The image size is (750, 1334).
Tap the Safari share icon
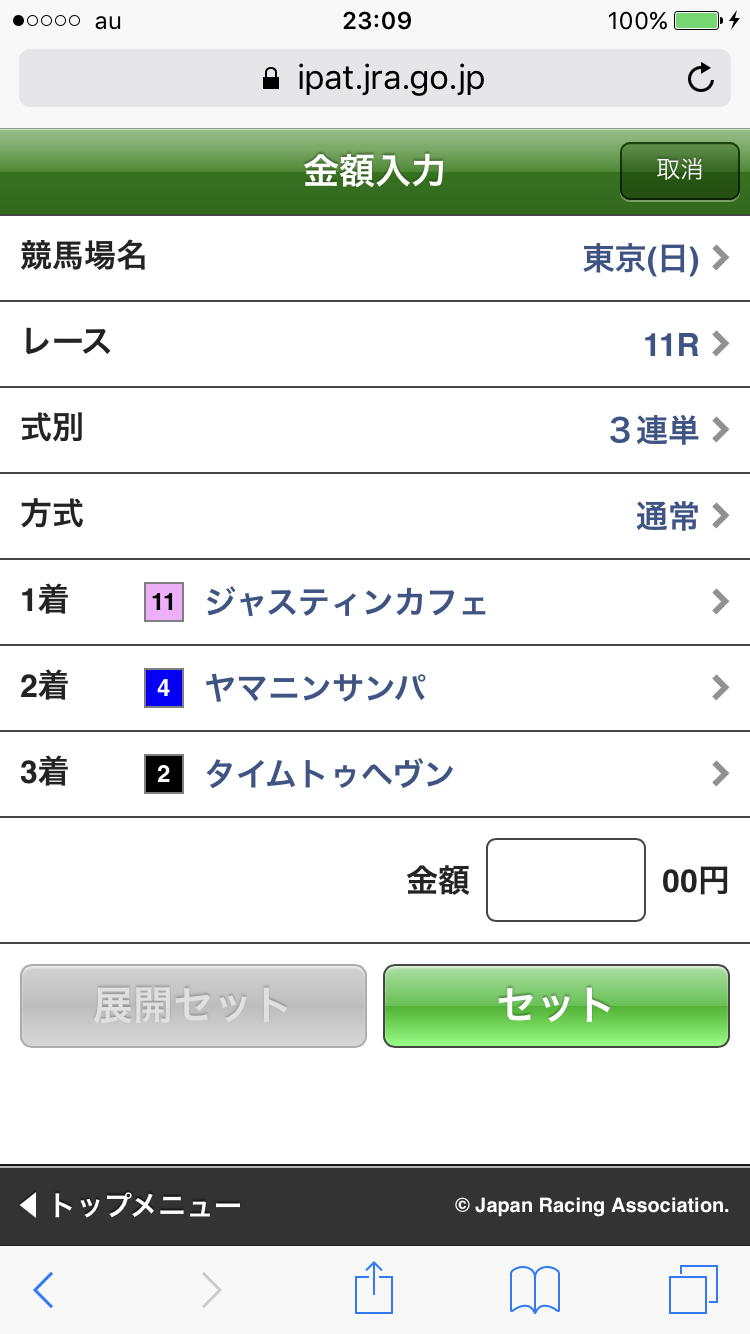pyautogui.click(x=374, y=1289)
